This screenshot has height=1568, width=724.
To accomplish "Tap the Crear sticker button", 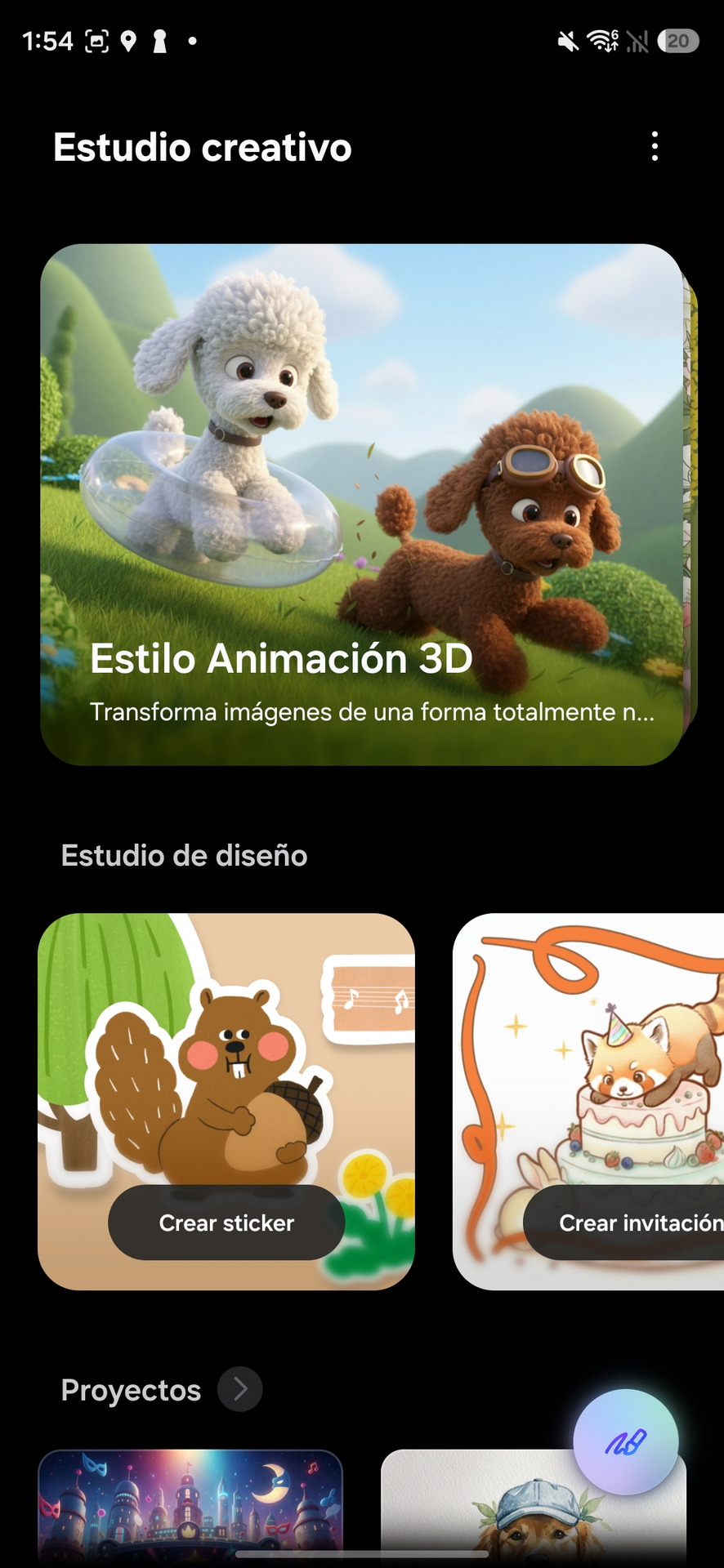I will point(226,1223).
